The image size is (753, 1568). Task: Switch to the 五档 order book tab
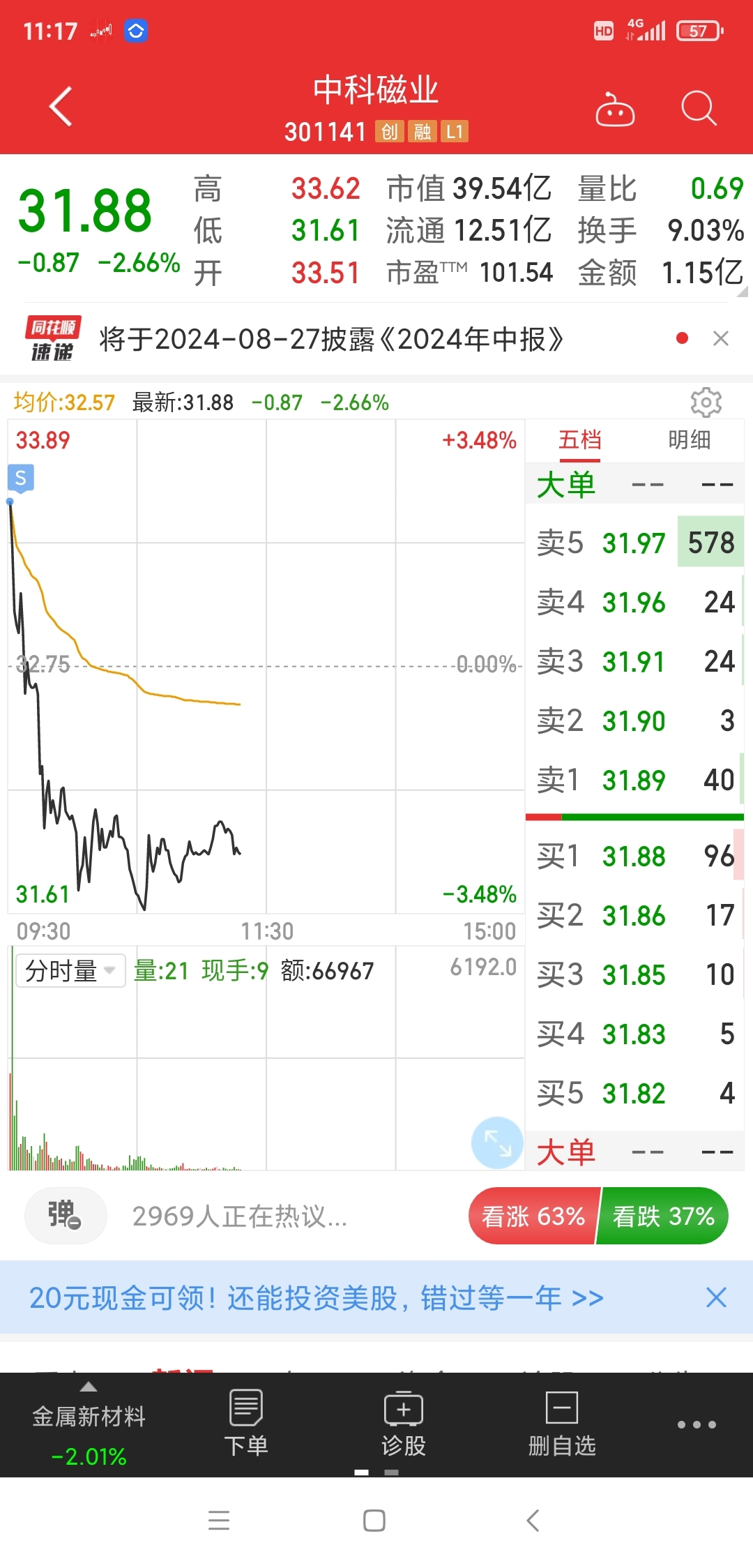tap(579, 440)
